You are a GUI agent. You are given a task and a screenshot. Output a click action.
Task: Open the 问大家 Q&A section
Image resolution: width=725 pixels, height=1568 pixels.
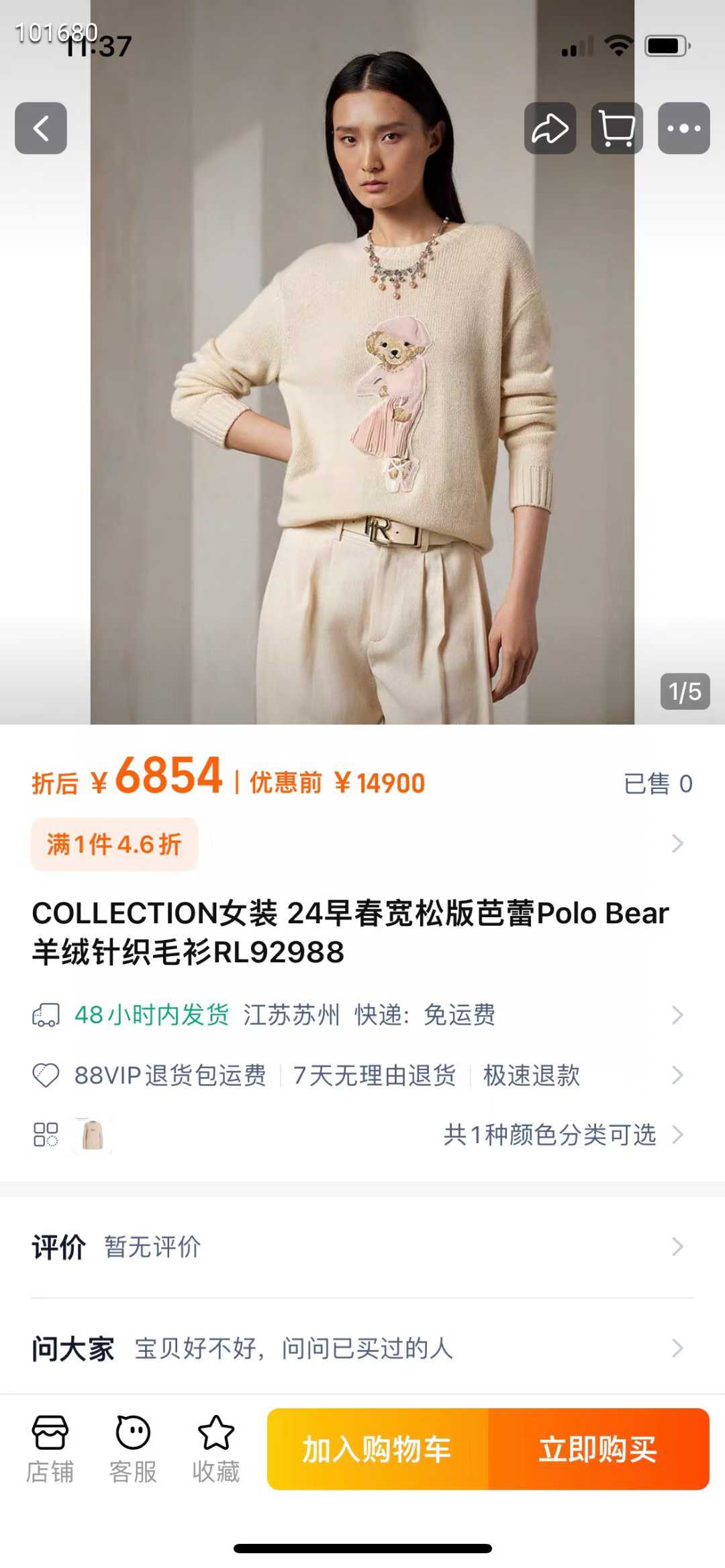tap(362, 1349)
